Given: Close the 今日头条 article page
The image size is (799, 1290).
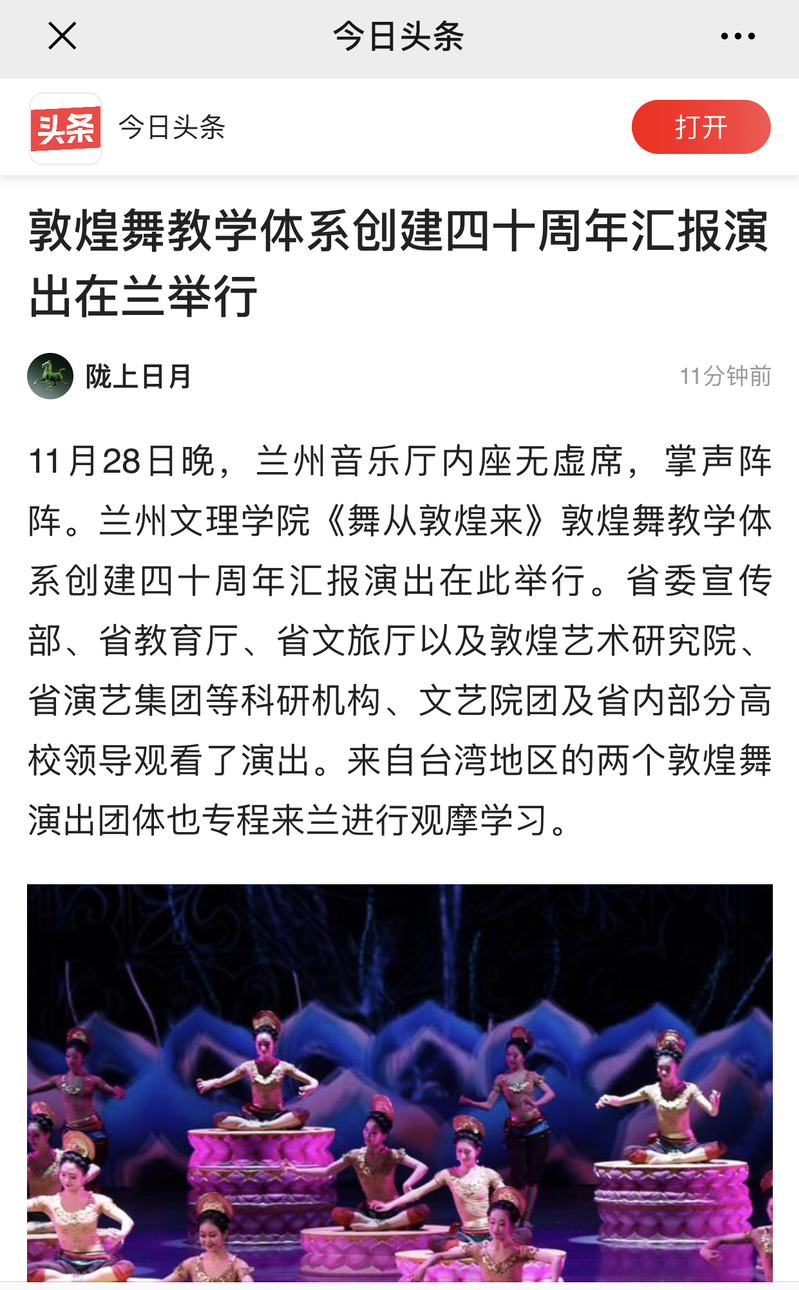Looking at the screenshot, I should pyautogui.click(x=62, y=37).
